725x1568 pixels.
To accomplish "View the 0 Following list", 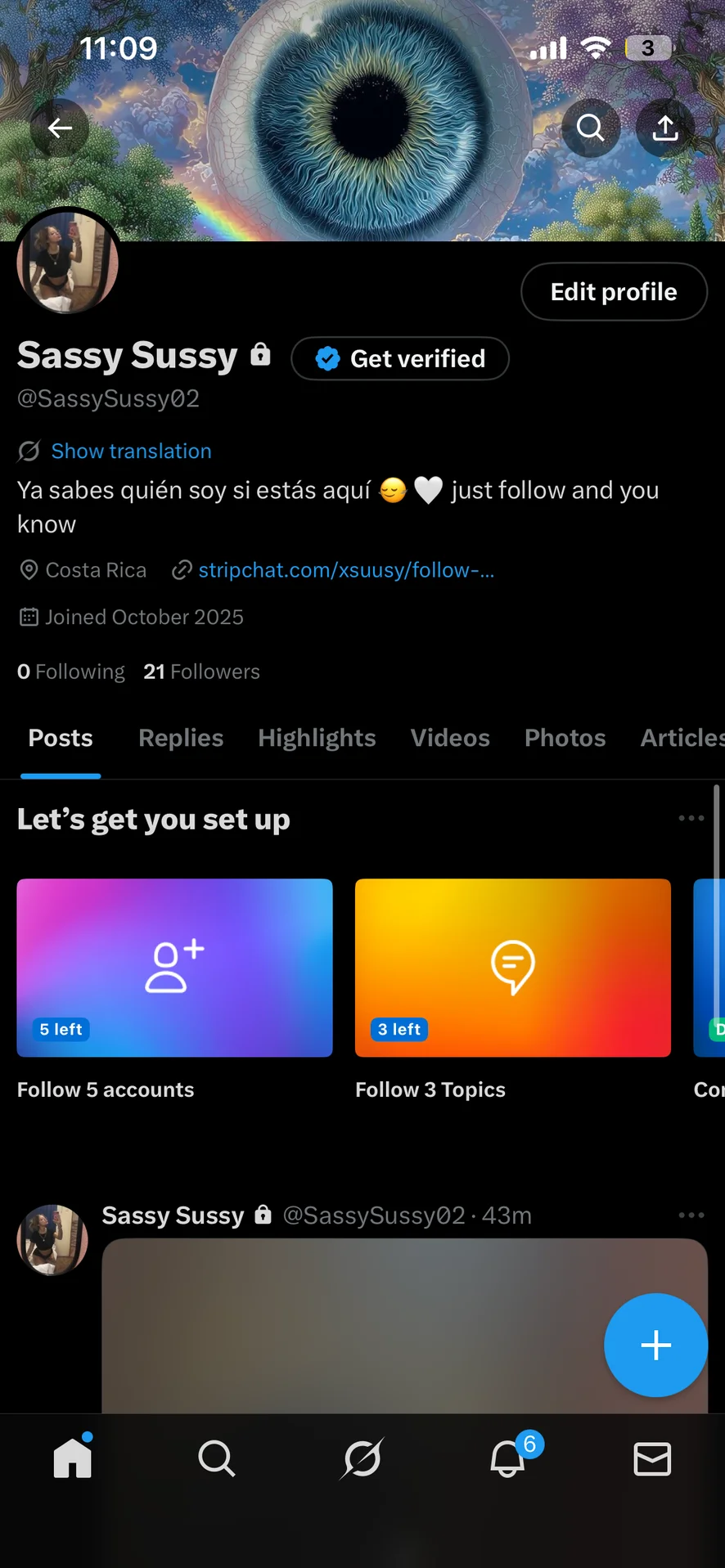I will [71, 672].
